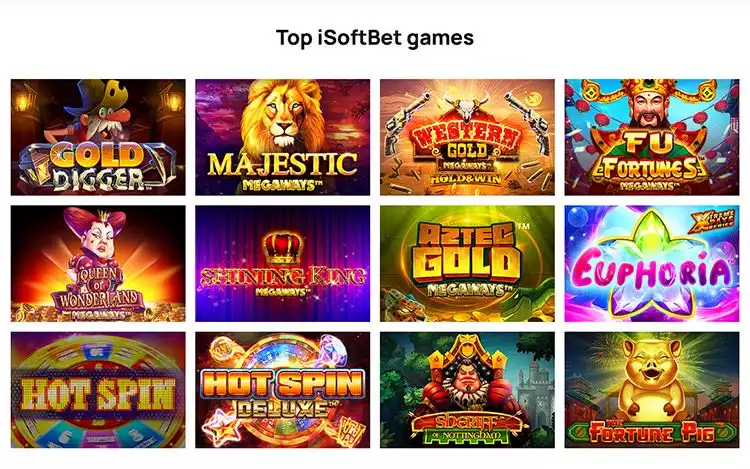Open Sheriff of Nottingham game
This screenshot has height=469, width=750.
[x=467, y=390]
